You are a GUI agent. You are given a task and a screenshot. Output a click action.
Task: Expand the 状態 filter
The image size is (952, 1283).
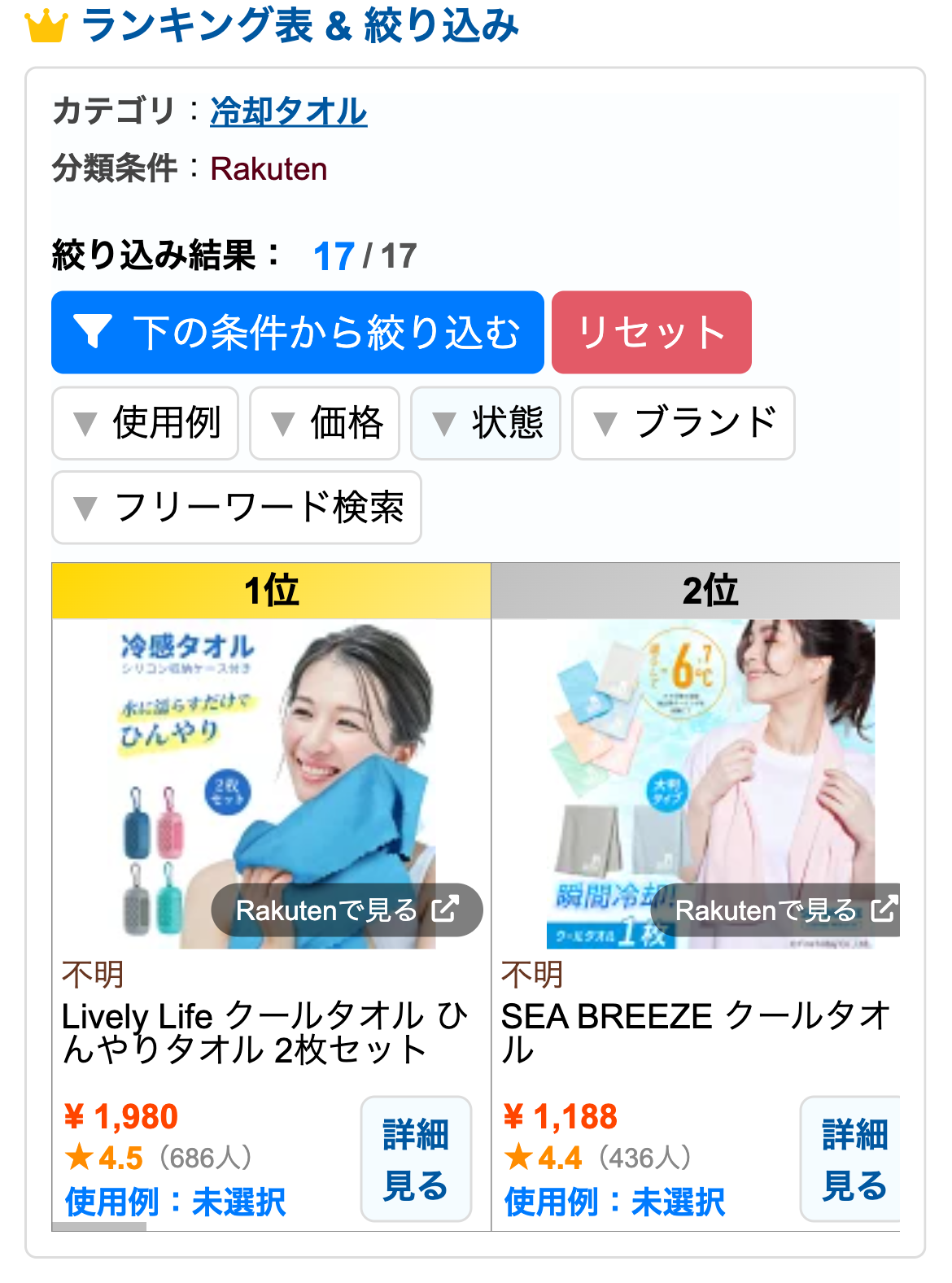tap(486, 423)
